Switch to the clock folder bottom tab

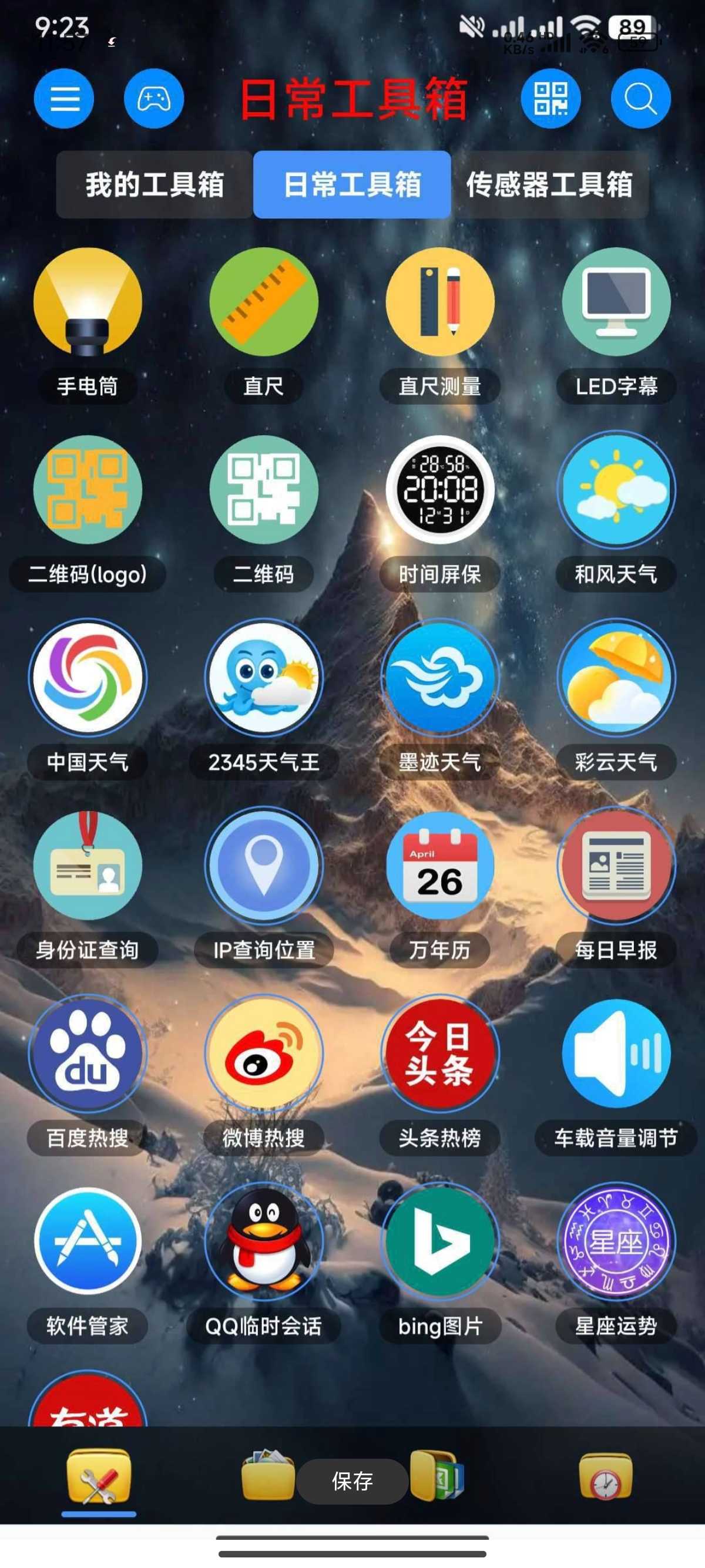[605, 1478]
